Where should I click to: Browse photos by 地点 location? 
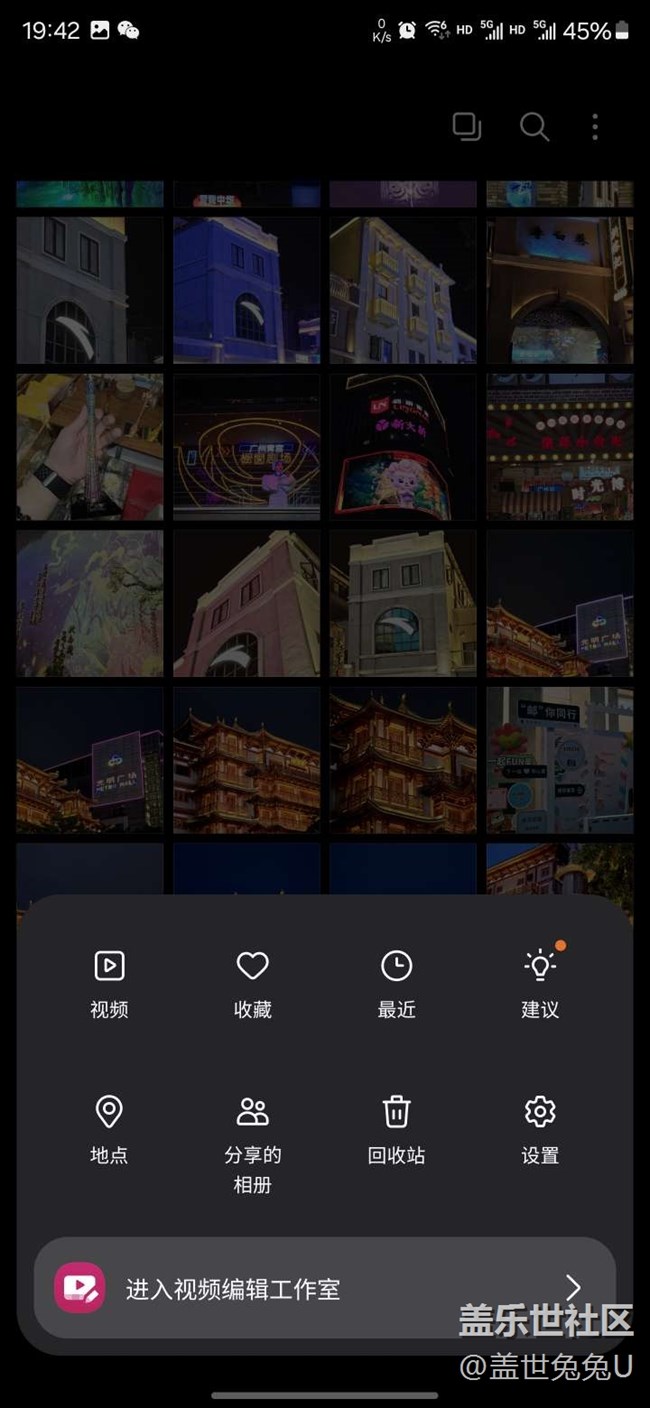pos(109,1129)
